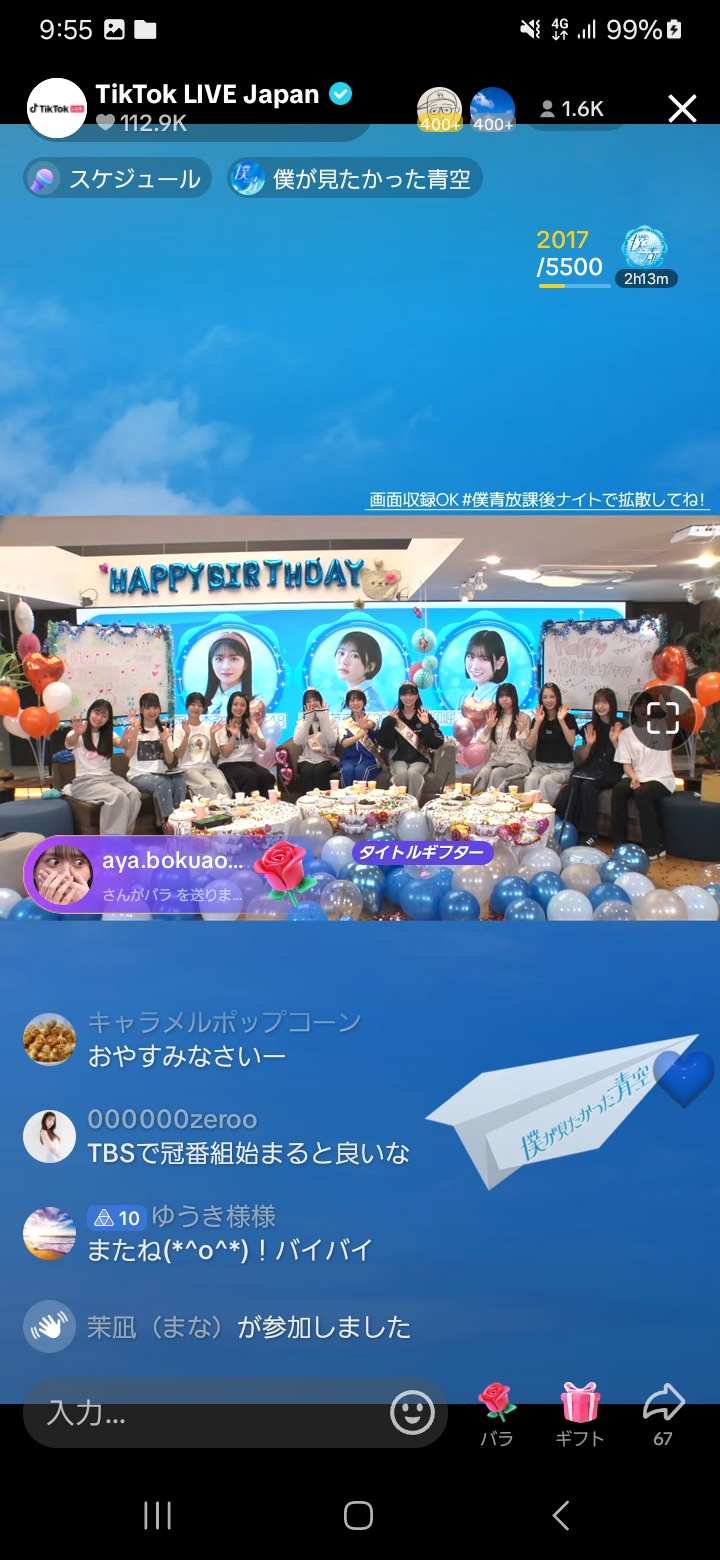Open the emoji picker
This screenshot has height=1560, width=720.
pyautogui.click(x=412, y=1413)
